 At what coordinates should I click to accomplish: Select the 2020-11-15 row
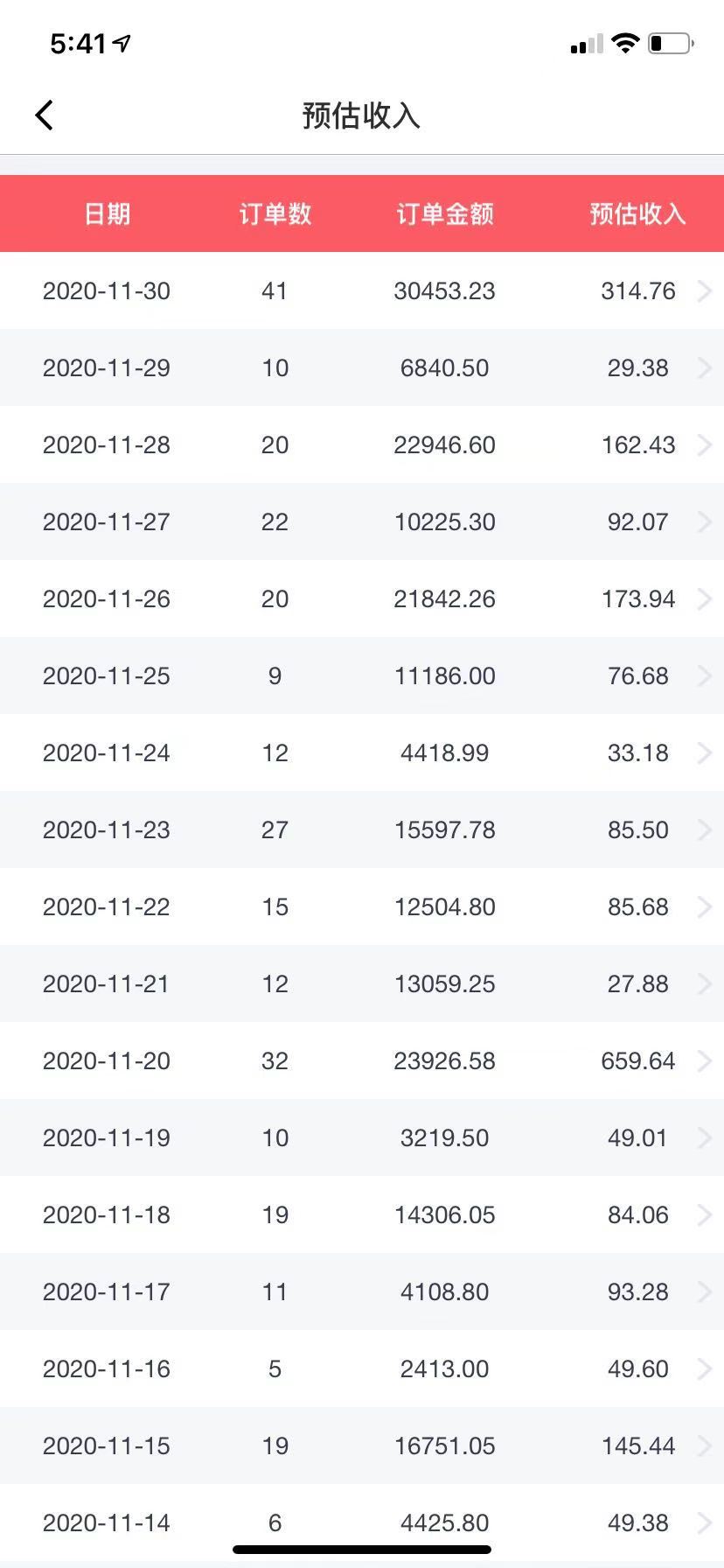coord(362,1445)
